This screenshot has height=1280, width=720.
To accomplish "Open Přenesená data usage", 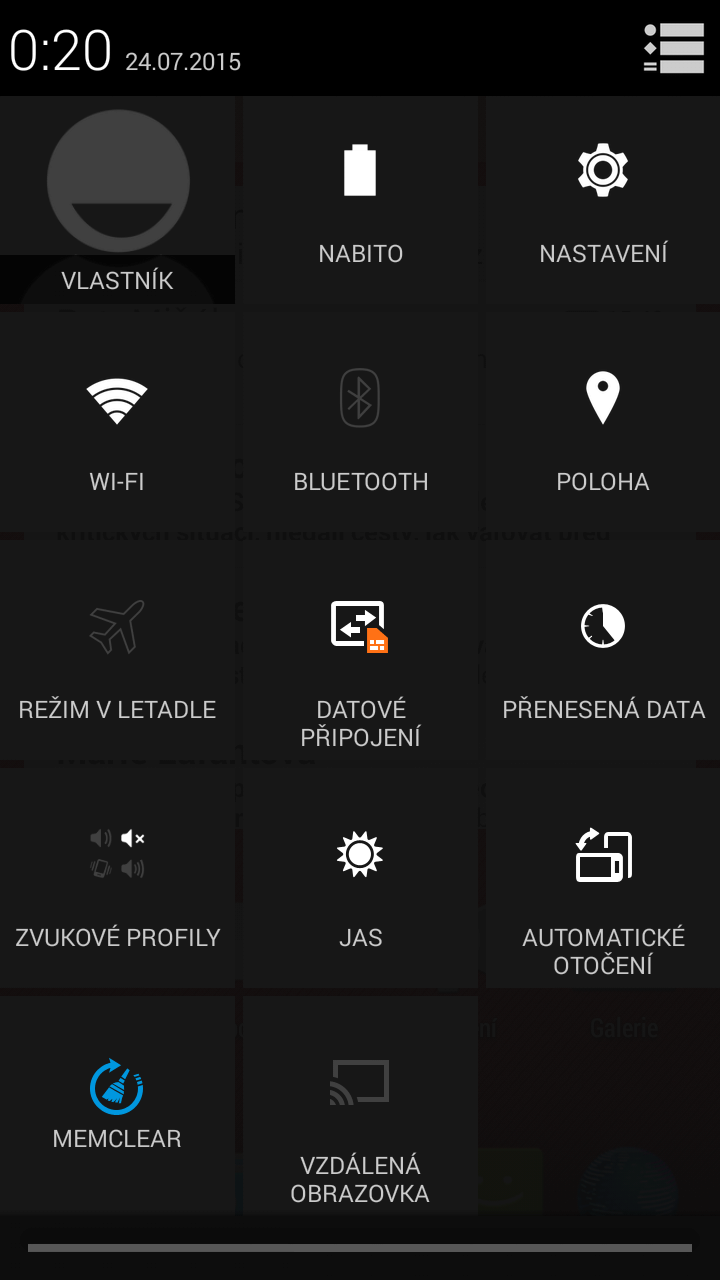I will tap(603, 656).
